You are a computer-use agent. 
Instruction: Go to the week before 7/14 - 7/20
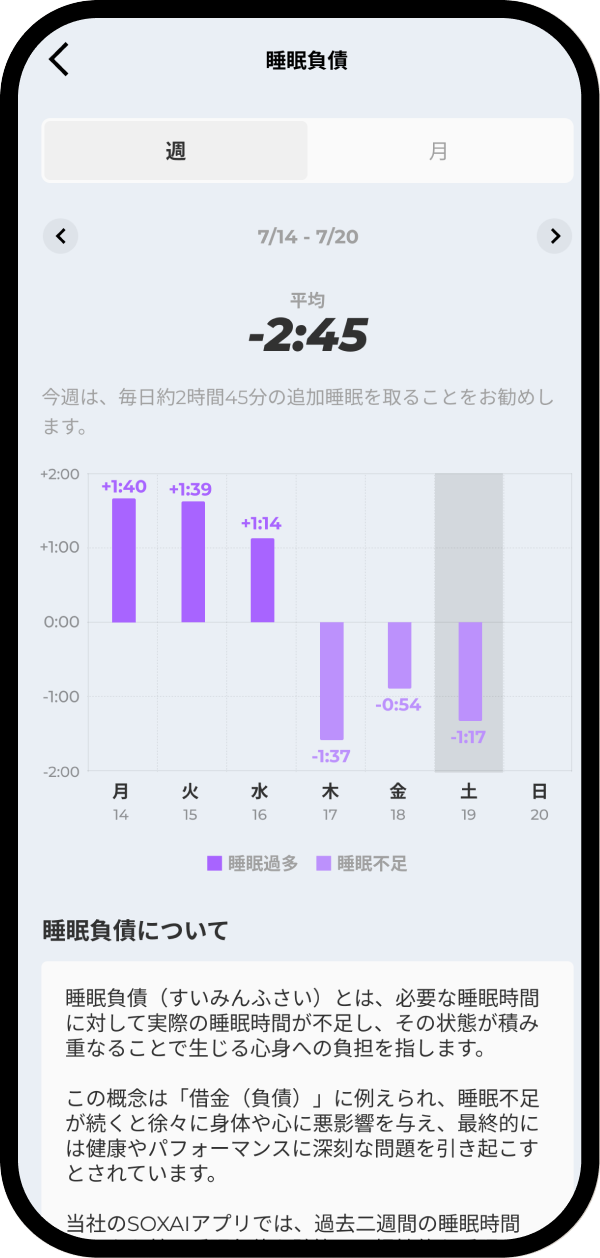[61, 237]
